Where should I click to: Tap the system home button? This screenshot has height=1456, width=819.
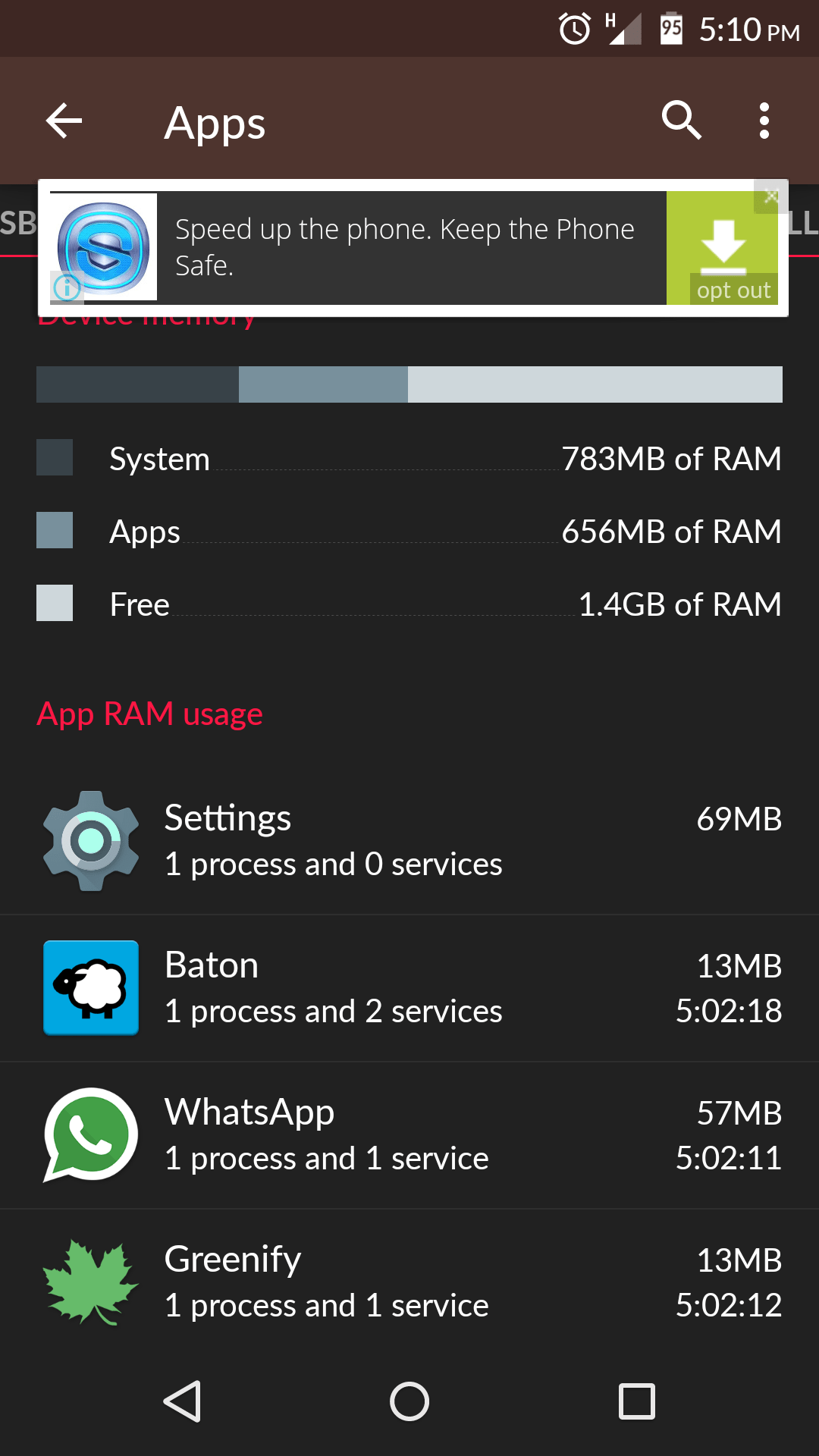[409, 1401]
